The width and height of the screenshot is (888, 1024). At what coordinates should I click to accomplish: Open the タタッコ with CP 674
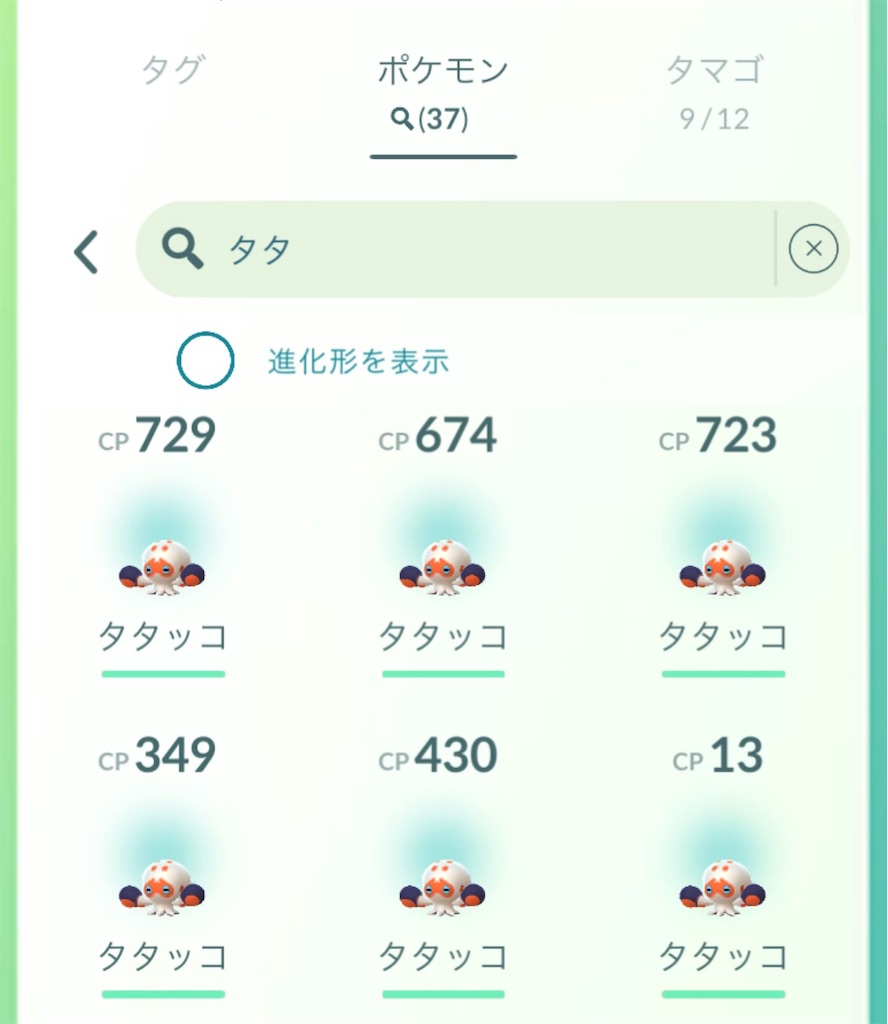coord(443,565)
